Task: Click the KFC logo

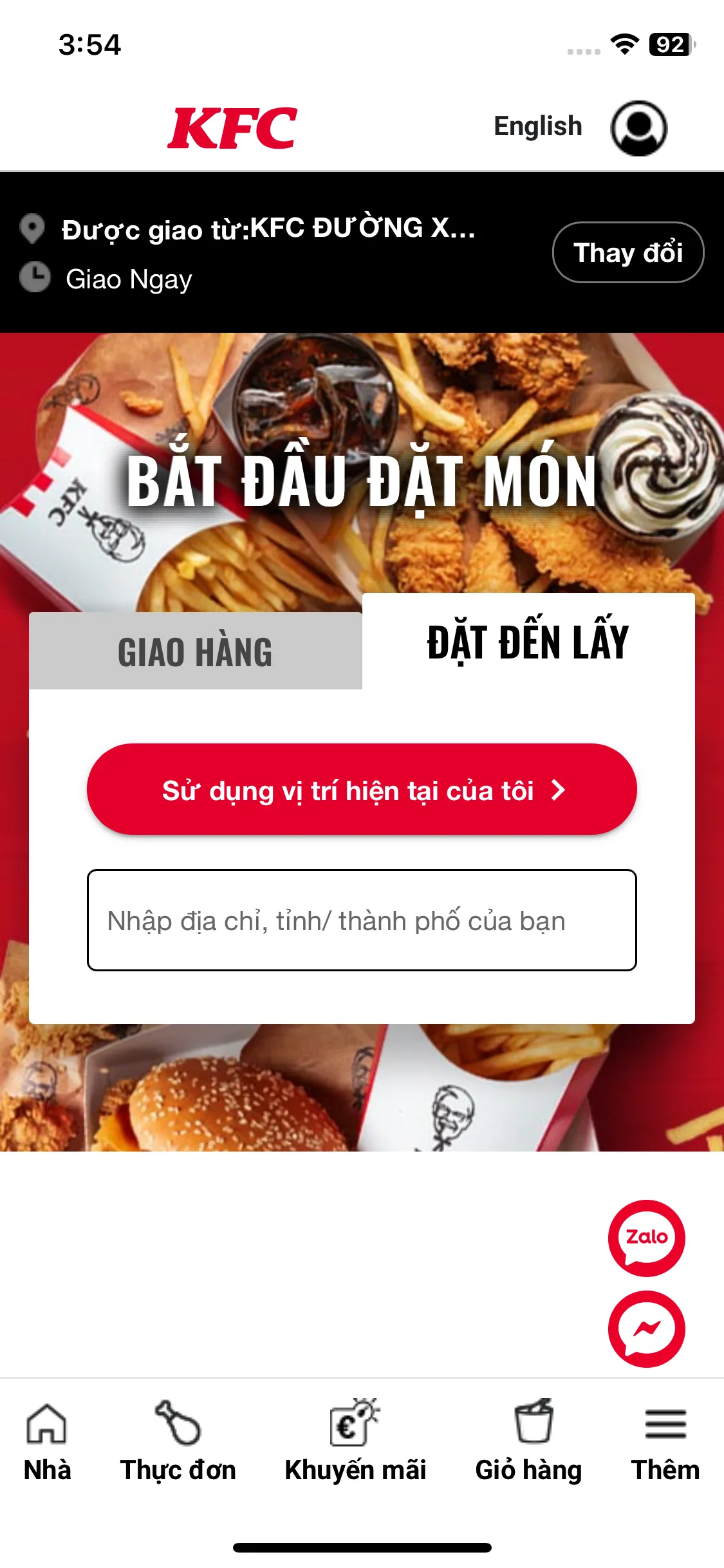Action: pyautogui.click(x=234, y=128)
